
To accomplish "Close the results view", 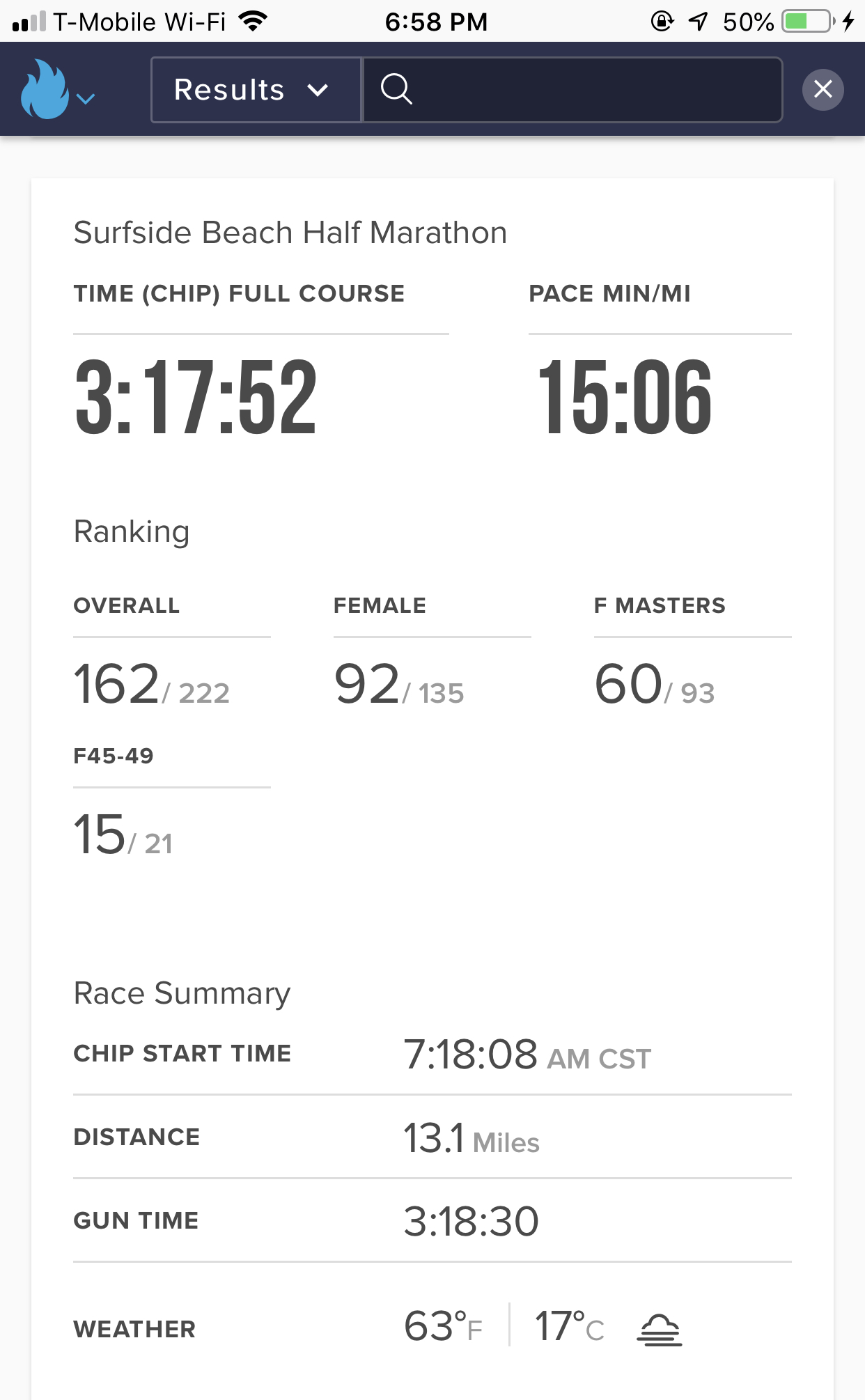I will (823, 89).
